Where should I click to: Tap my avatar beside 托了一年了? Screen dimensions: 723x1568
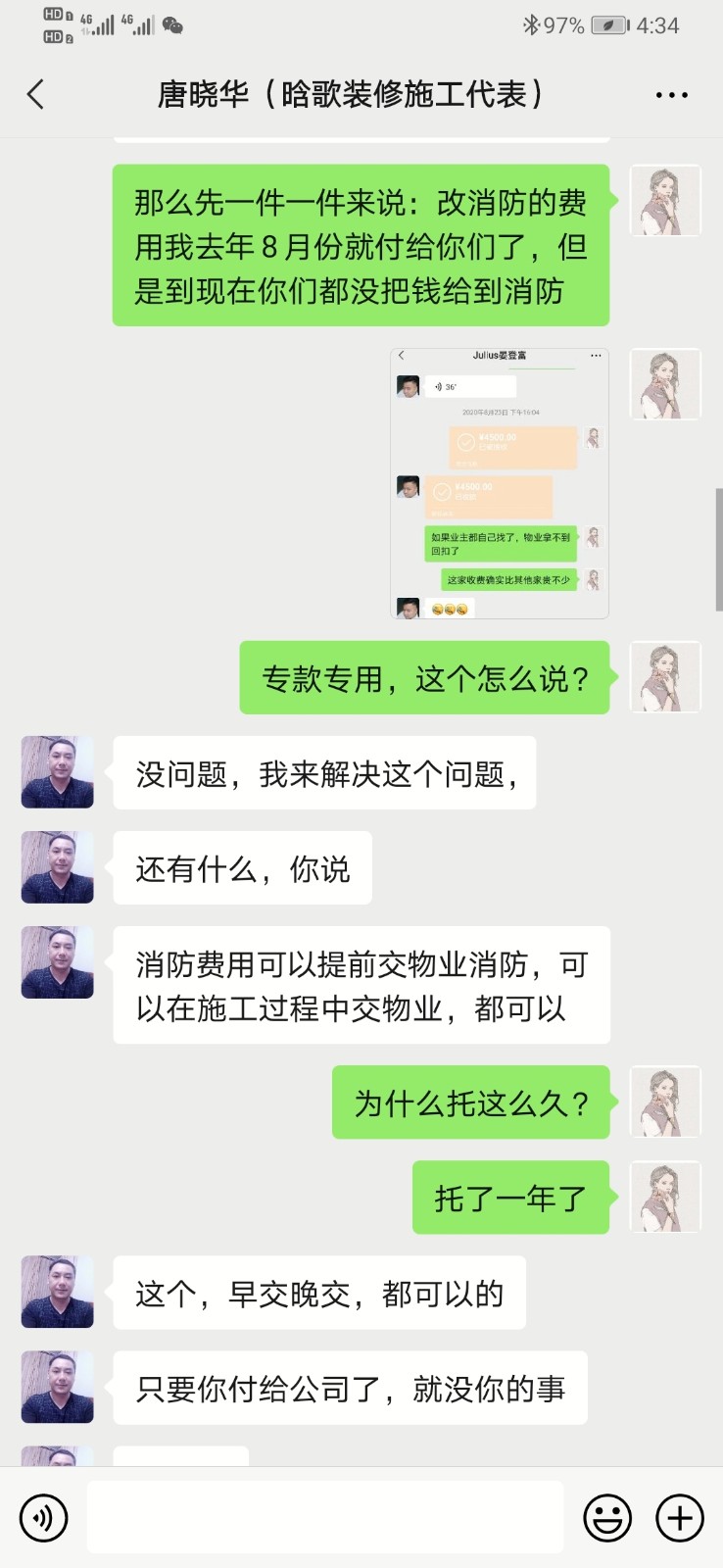point(665,1197)
